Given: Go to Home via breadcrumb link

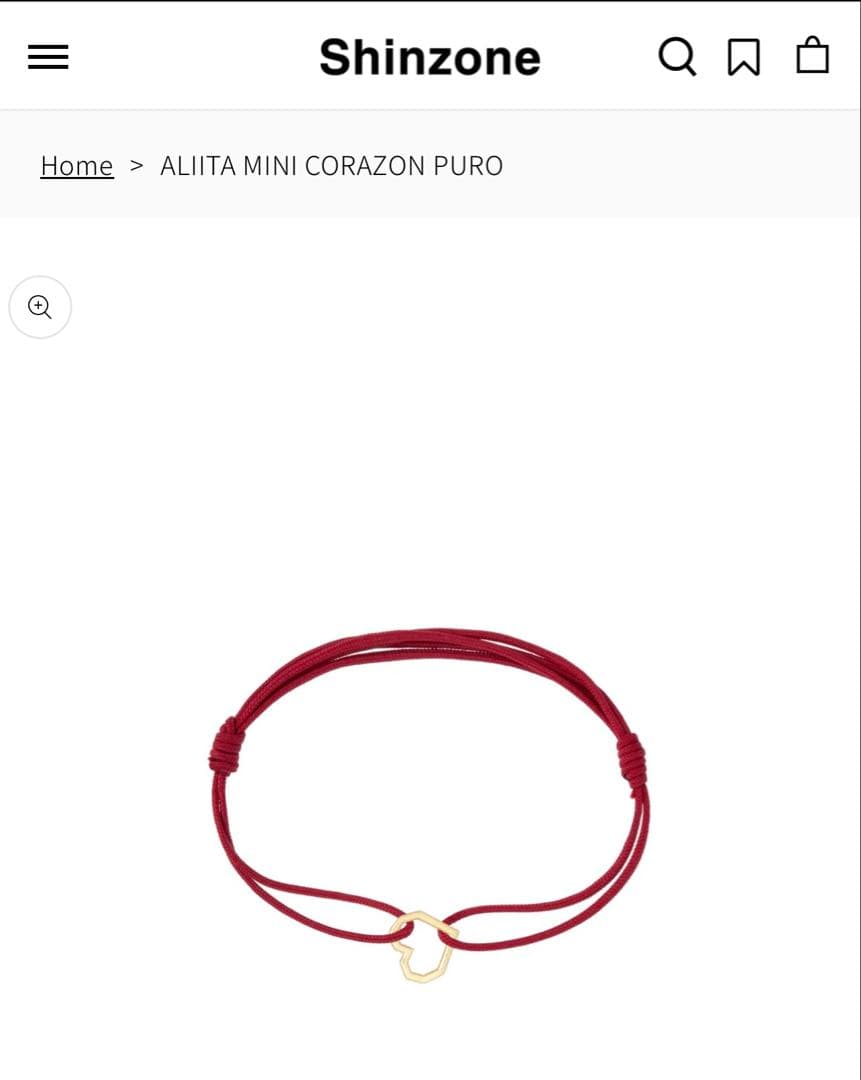Looking at the screenshot, I should (77, 165).
